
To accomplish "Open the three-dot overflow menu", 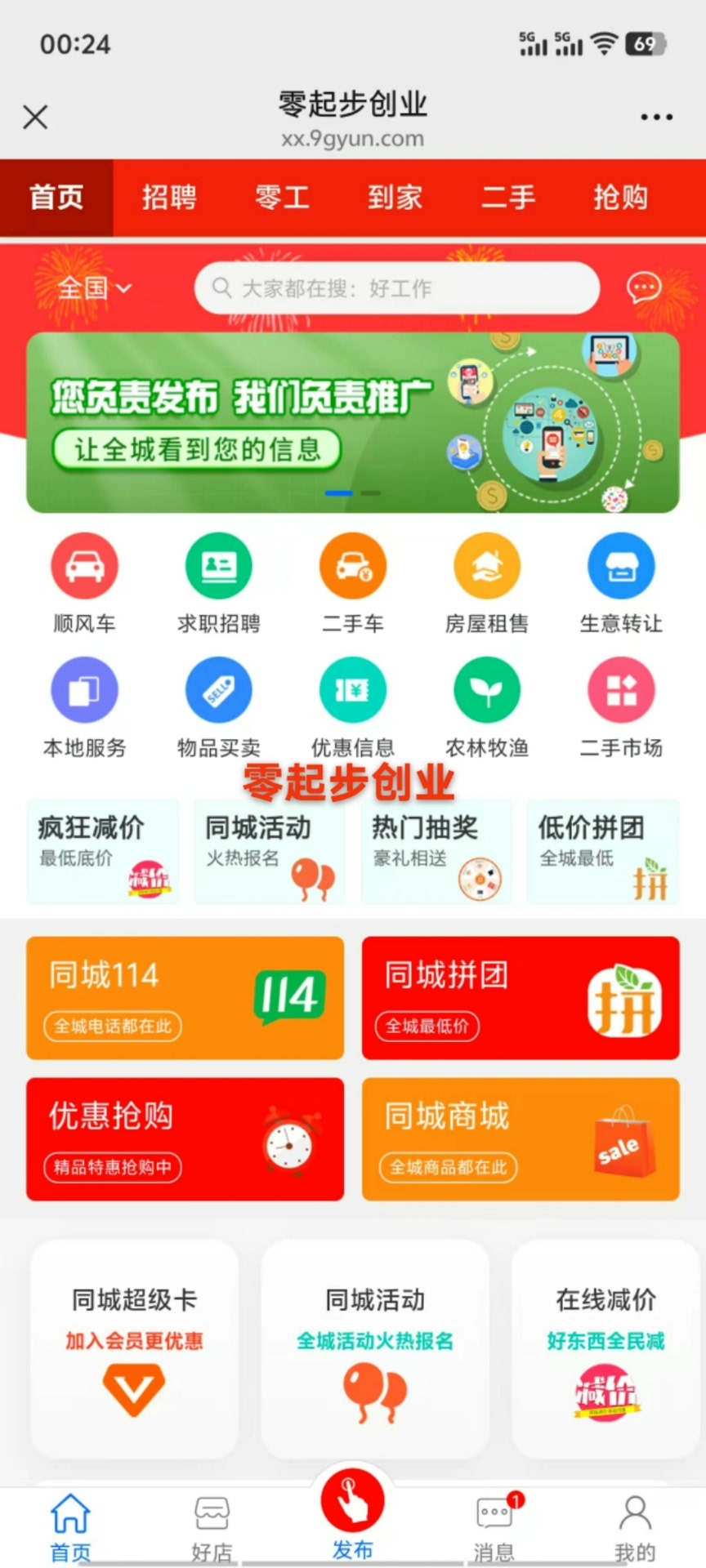I will 656,118.
